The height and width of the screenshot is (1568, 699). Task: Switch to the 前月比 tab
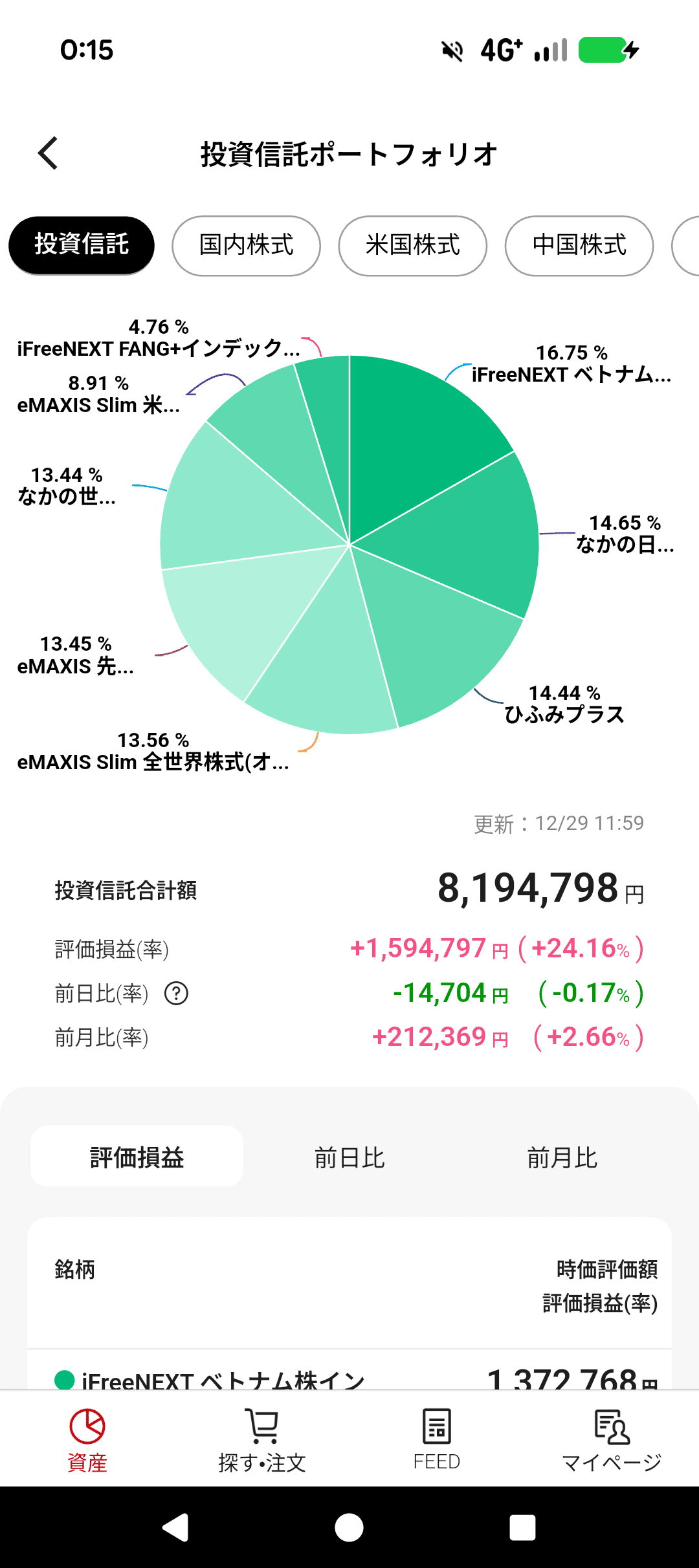(x=562, y=1157)
